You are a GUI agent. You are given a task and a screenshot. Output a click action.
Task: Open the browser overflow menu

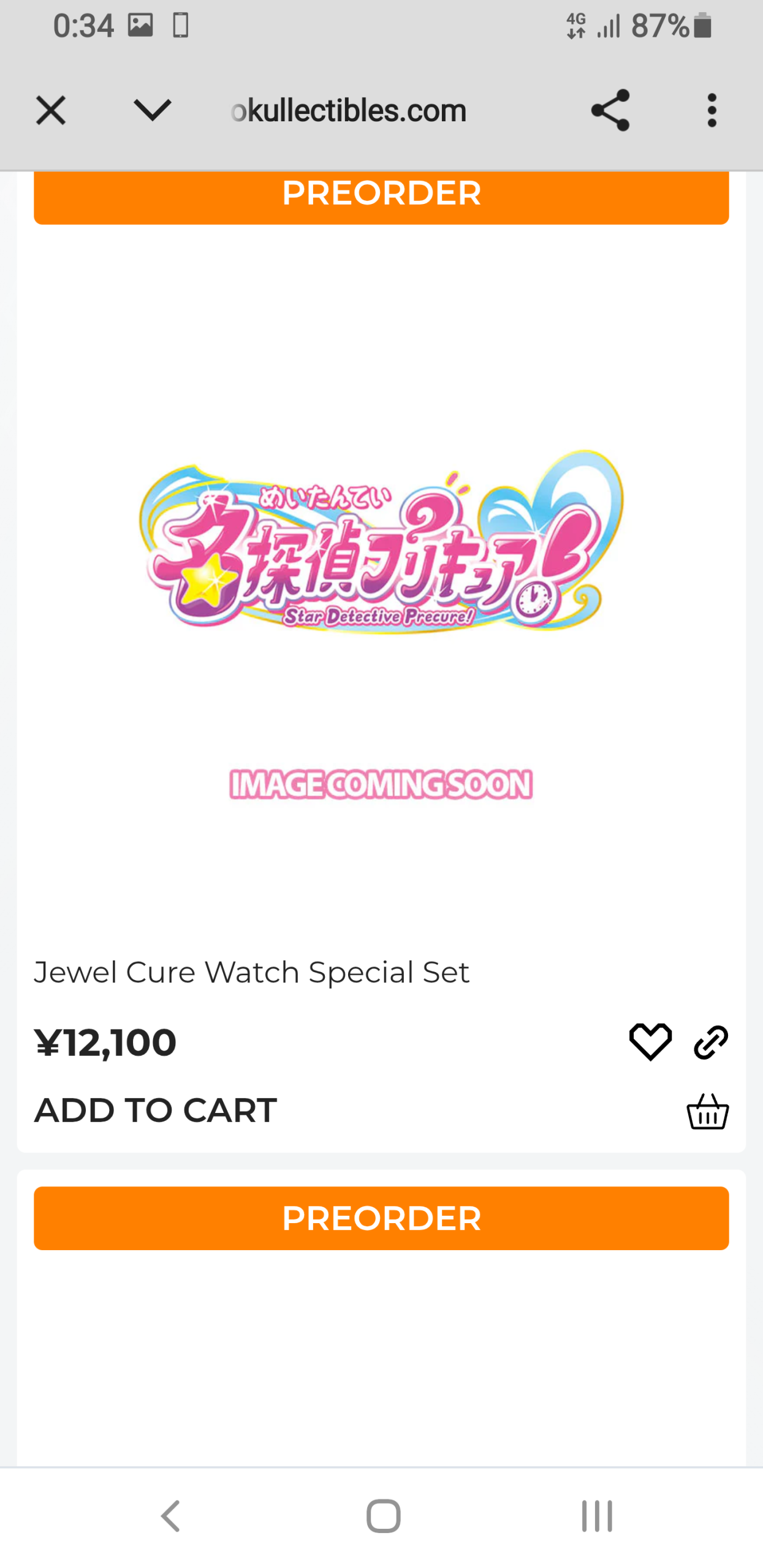712,111
